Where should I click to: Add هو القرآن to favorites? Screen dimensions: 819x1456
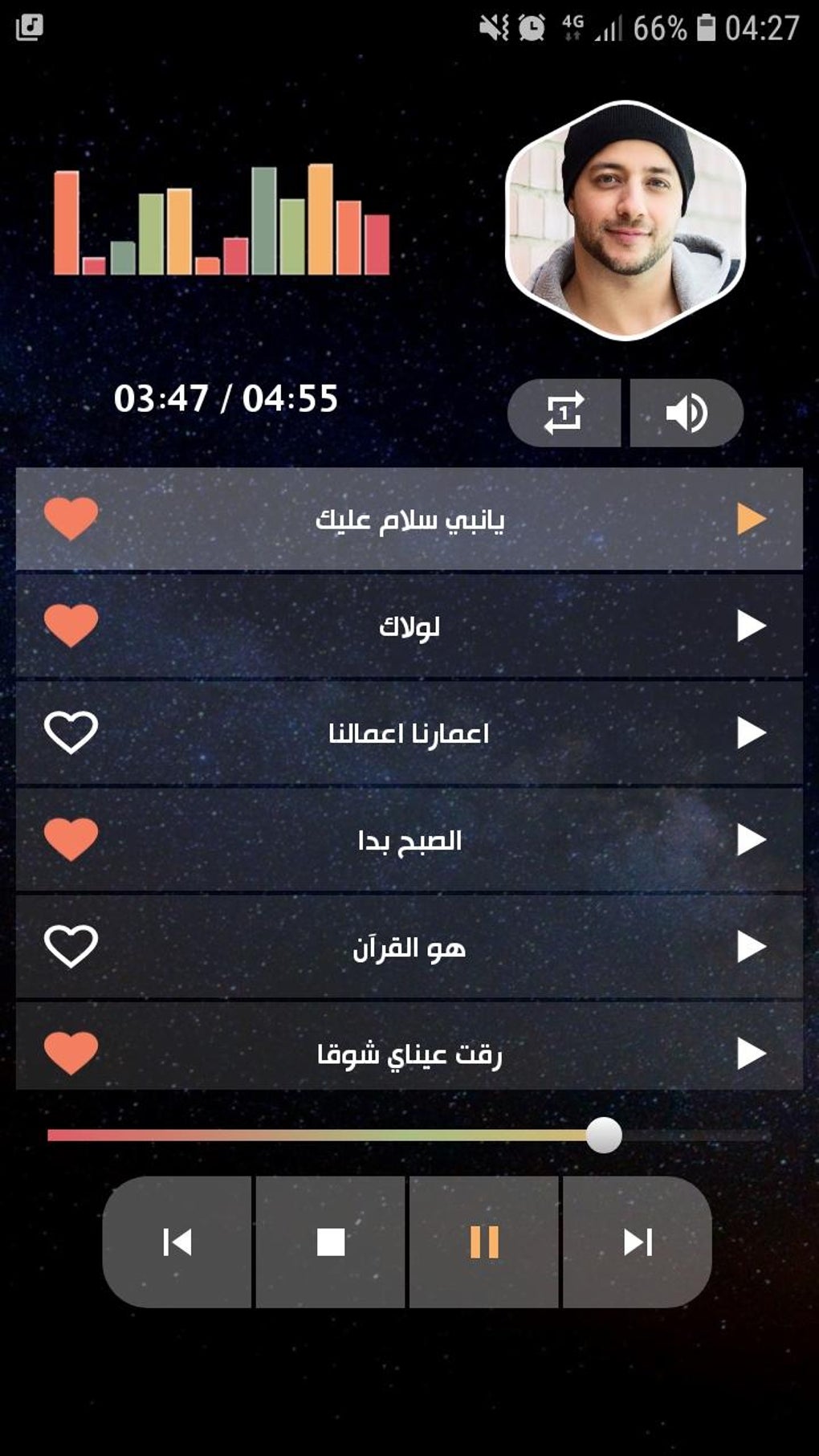click(x=71, y=946)
